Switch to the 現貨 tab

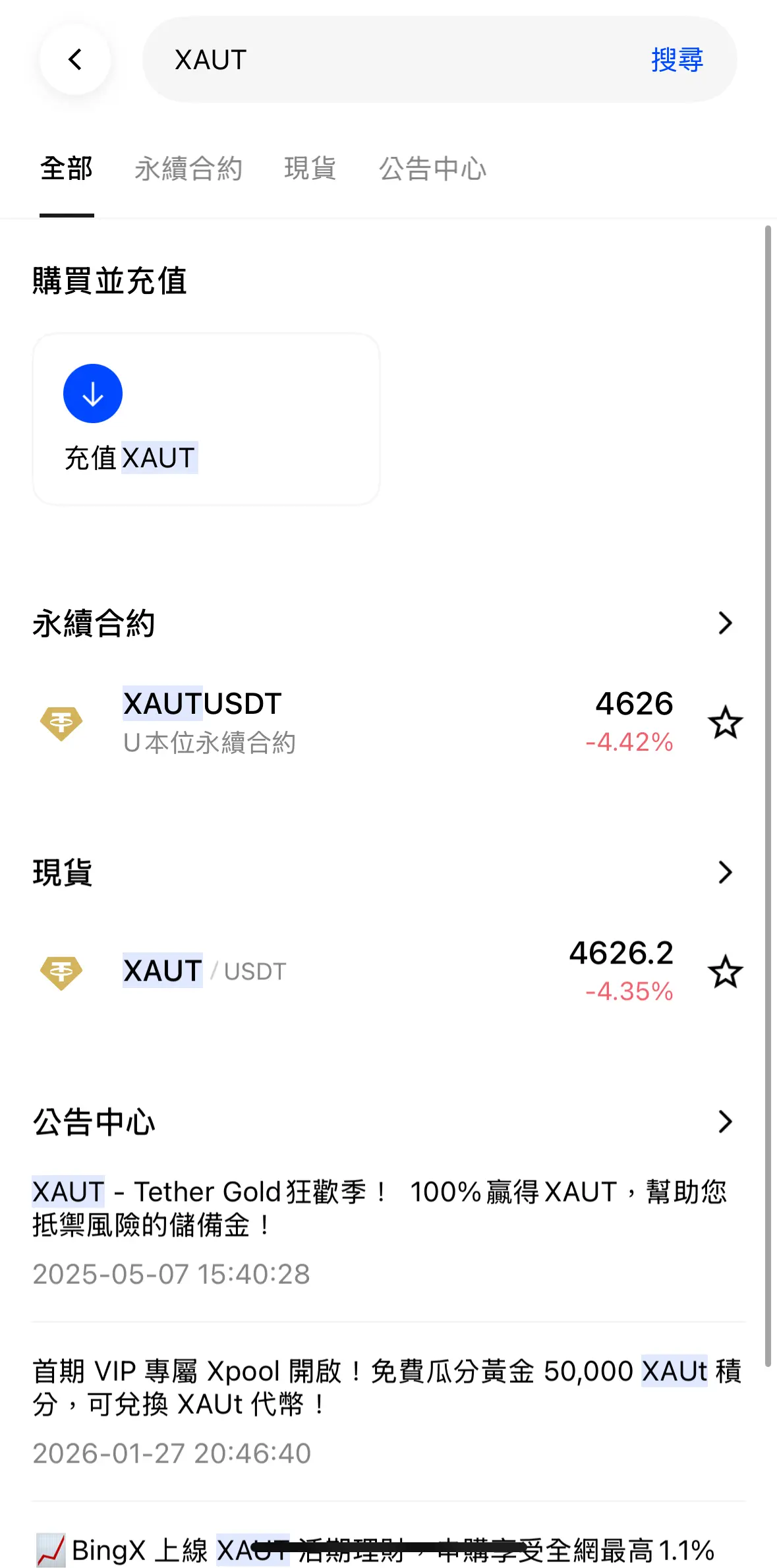[x=310, y=169]
